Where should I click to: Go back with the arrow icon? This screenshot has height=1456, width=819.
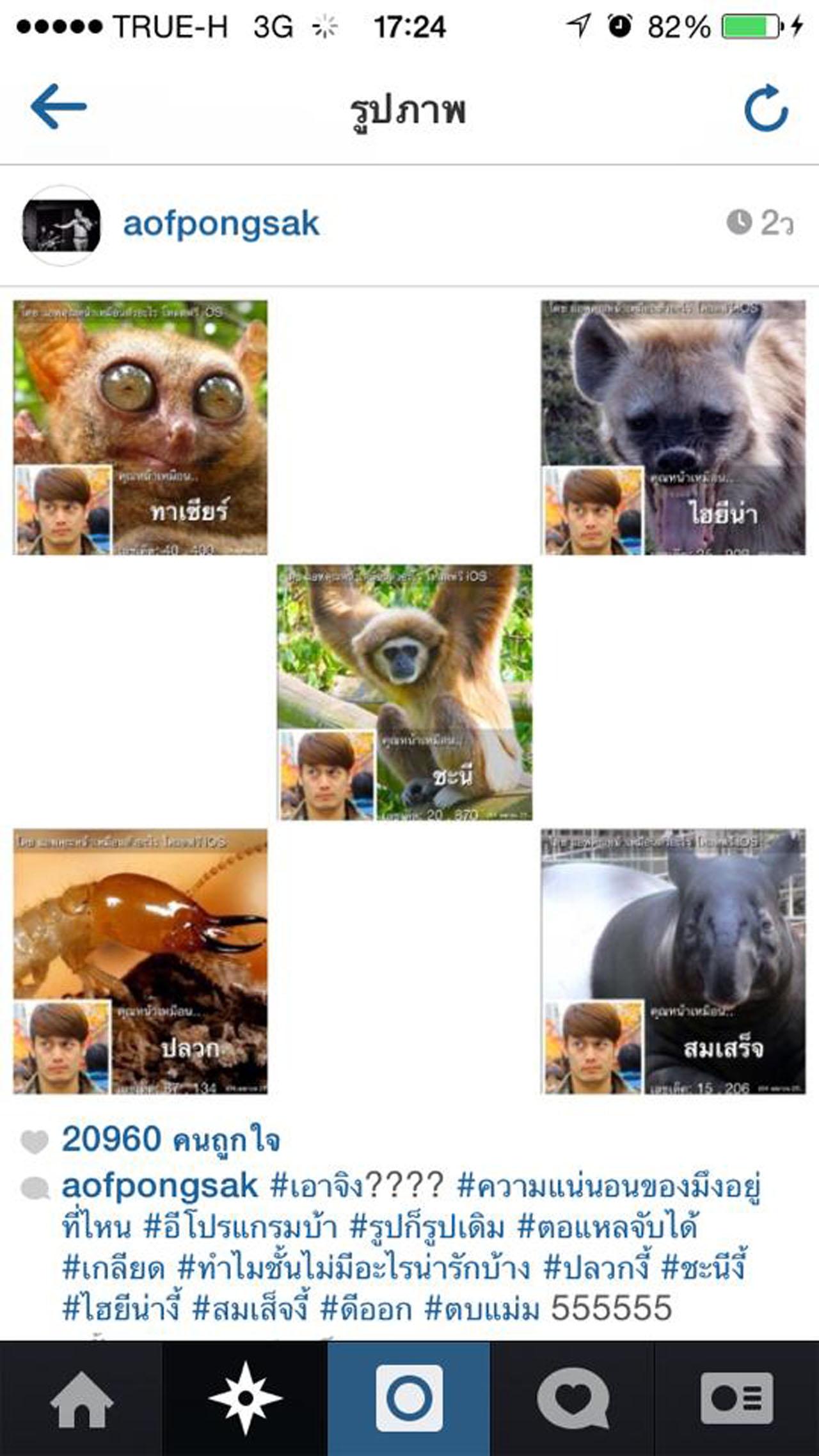click(x=58, y=107)
